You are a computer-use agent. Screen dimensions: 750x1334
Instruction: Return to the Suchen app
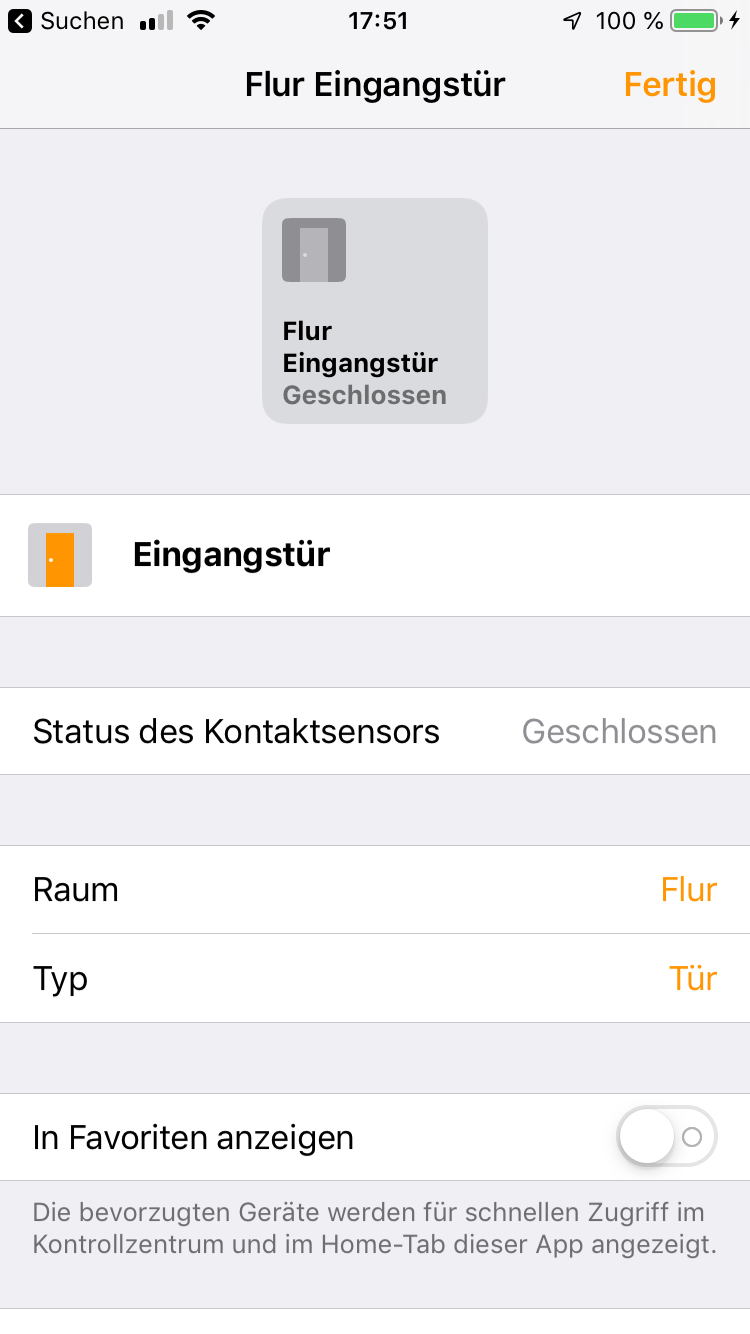click(x=66, y=21)
